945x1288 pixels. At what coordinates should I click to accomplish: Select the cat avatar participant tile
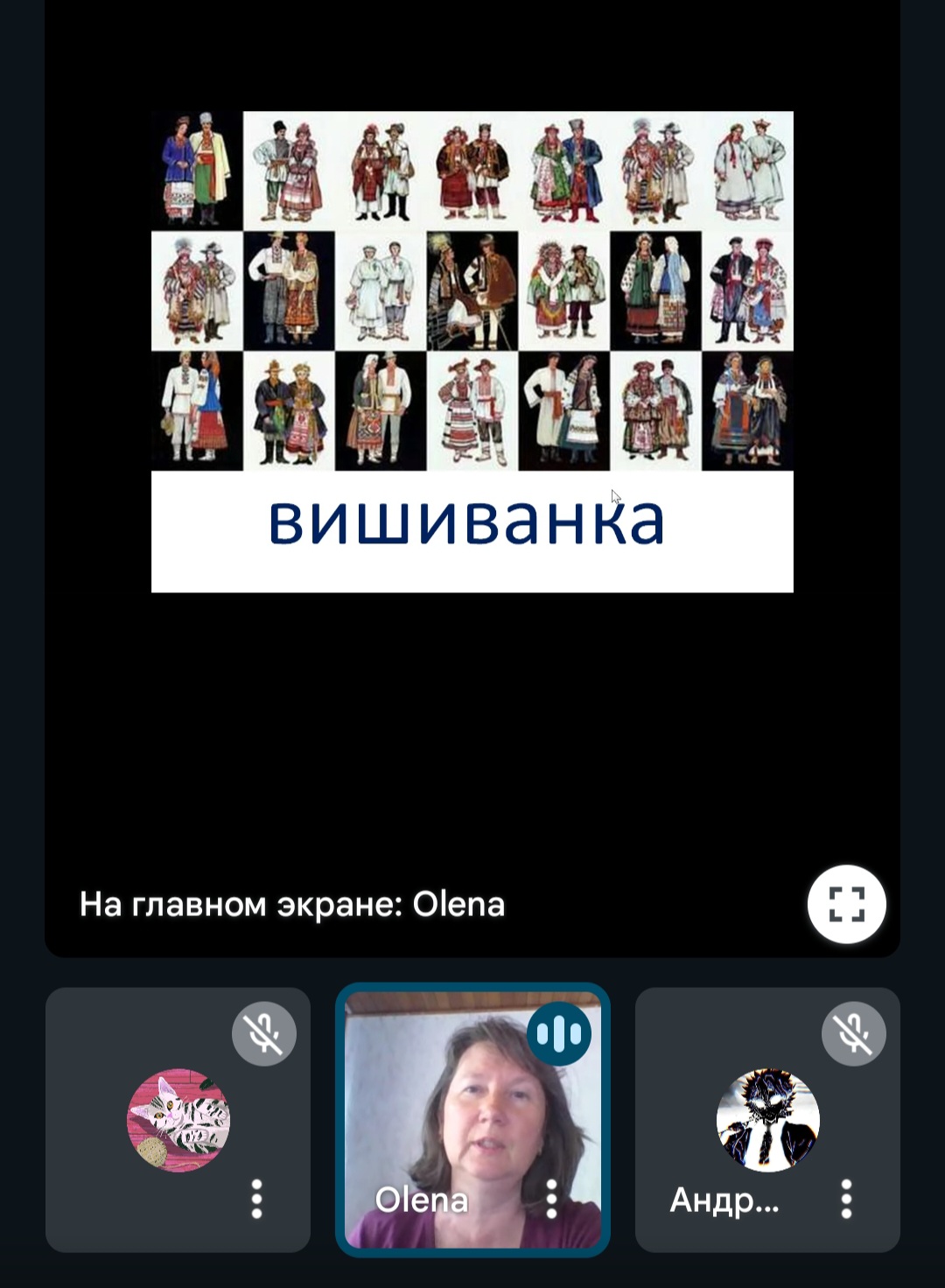click(178, 1120)
